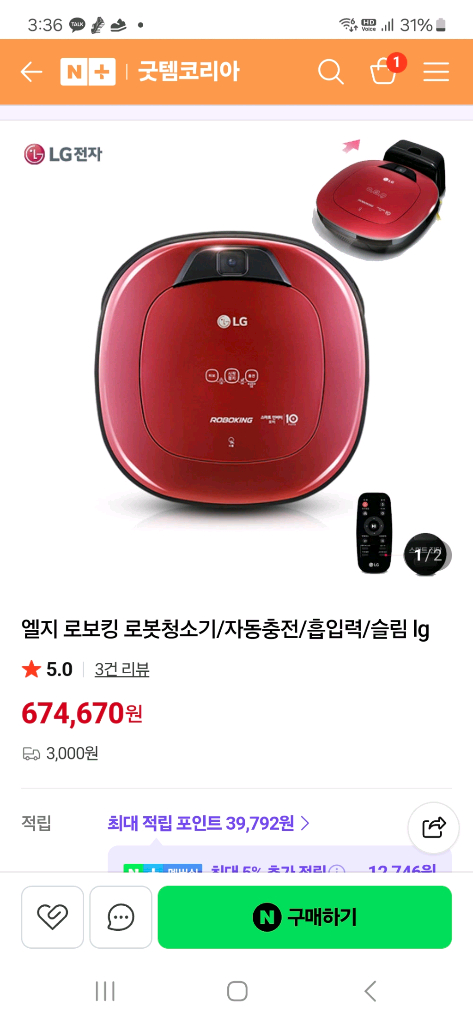The width and height of the screenshot is (473, 1024).
Task: Open recent apps from navigation bar
Action: coord(105,991)
